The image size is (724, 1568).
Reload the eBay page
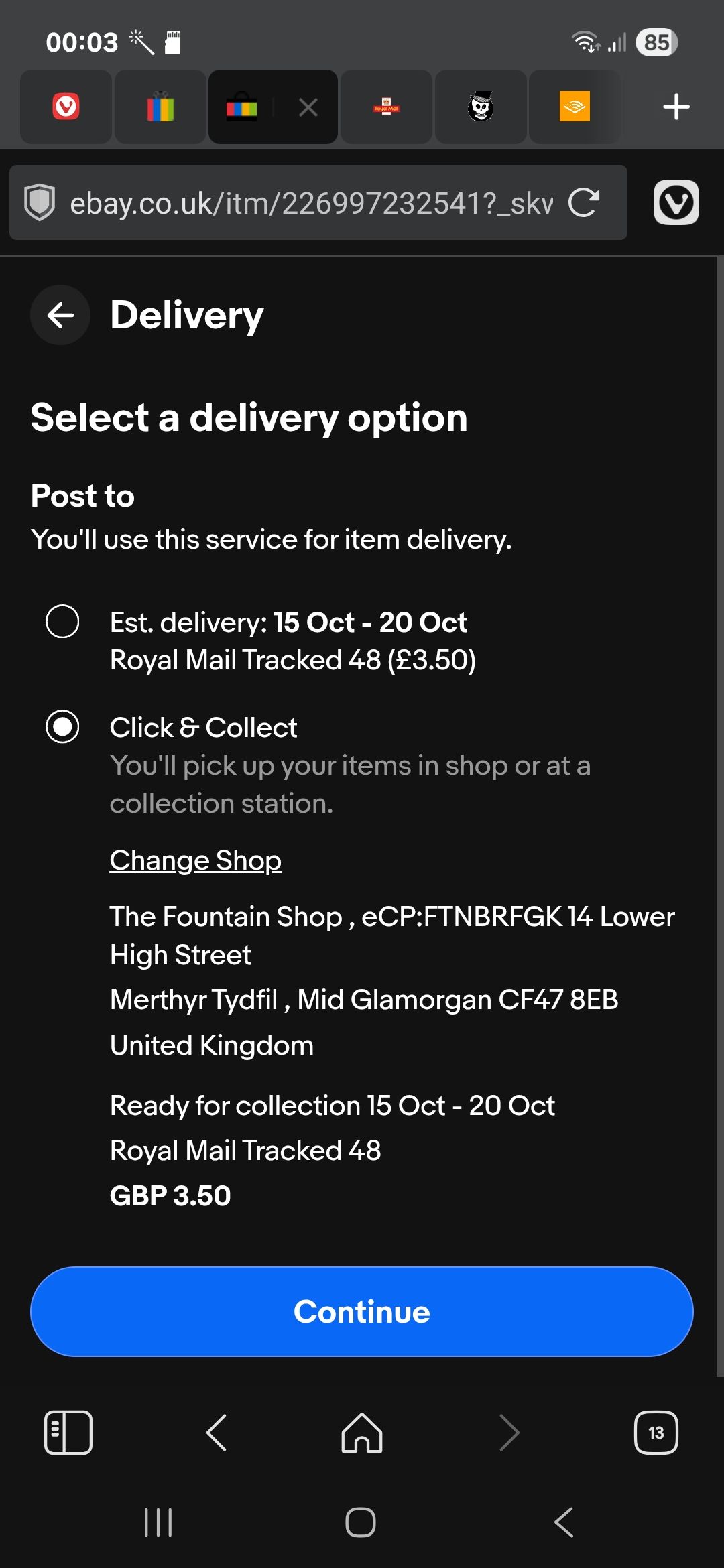(x=583, y=202)
